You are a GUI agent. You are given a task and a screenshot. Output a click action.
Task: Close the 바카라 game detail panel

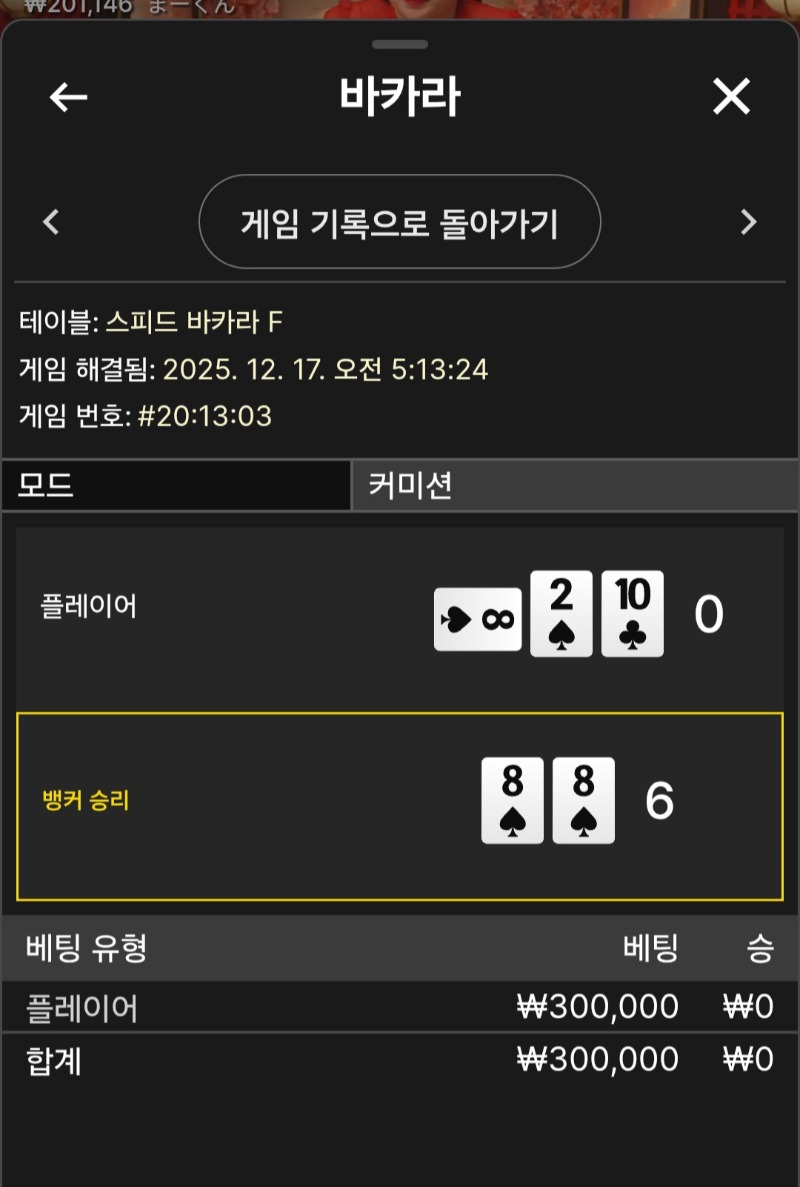click(x=731, y=97)
